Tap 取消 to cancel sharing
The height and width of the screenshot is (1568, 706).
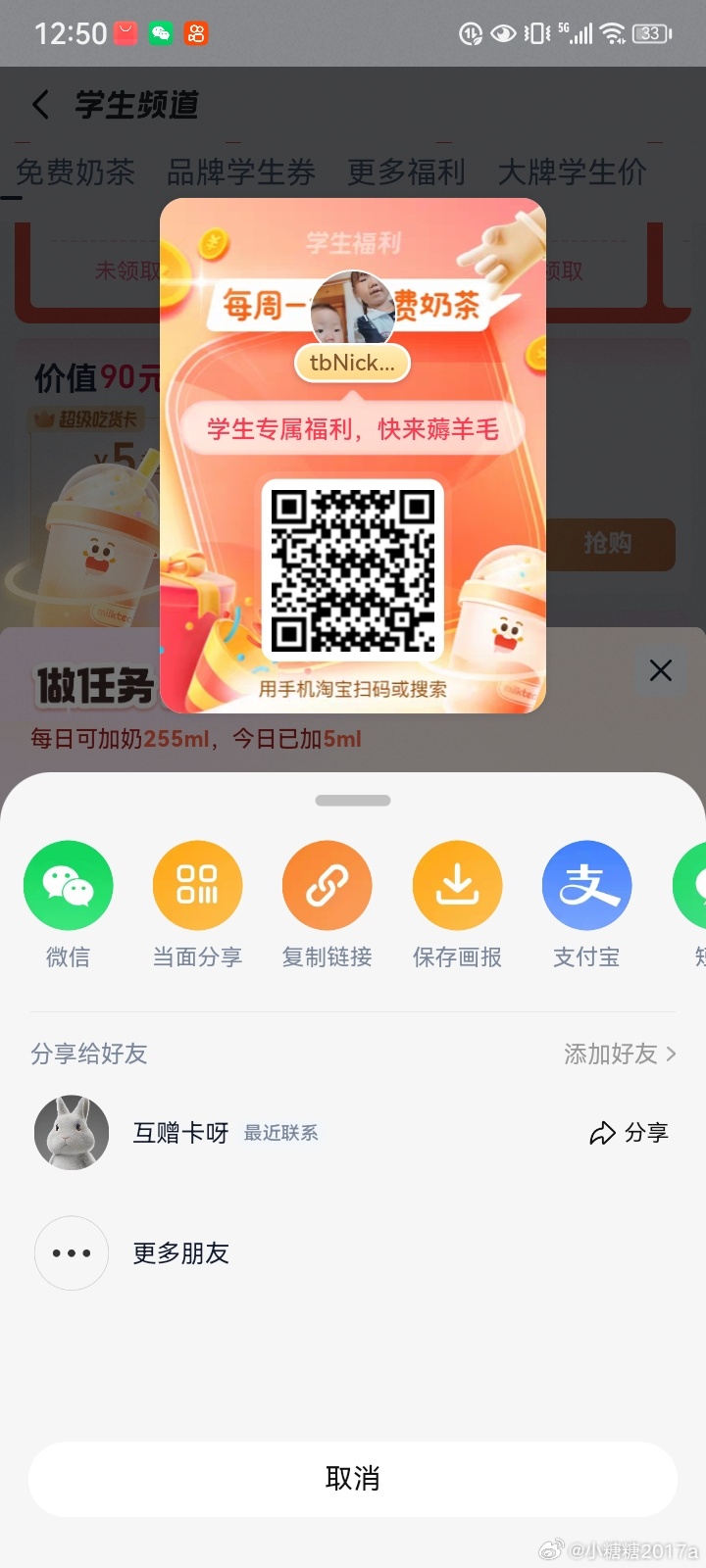pos(353,1479)
